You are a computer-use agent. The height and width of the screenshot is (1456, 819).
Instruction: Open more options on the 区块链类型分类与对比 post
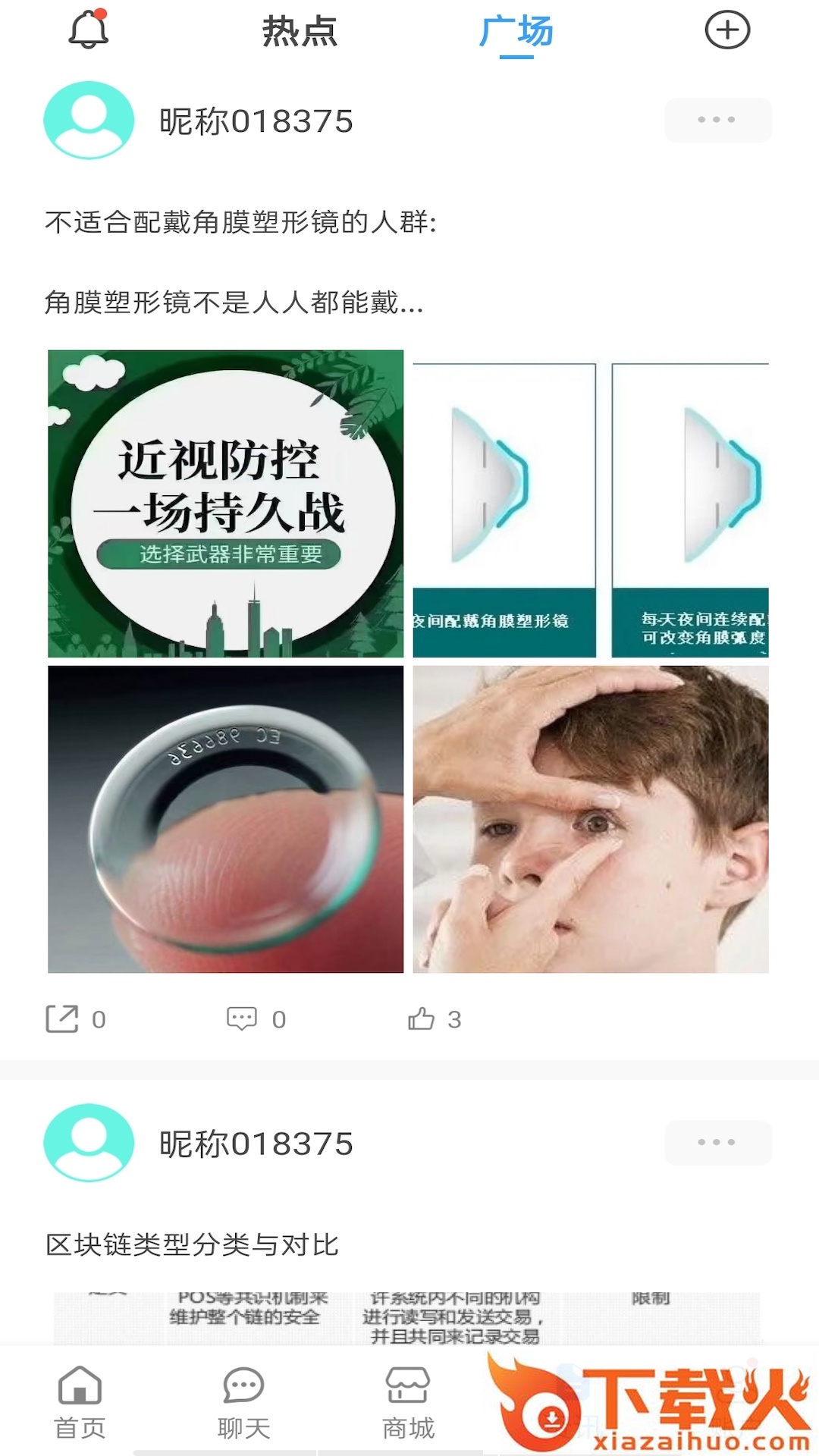pos(717,1142)
